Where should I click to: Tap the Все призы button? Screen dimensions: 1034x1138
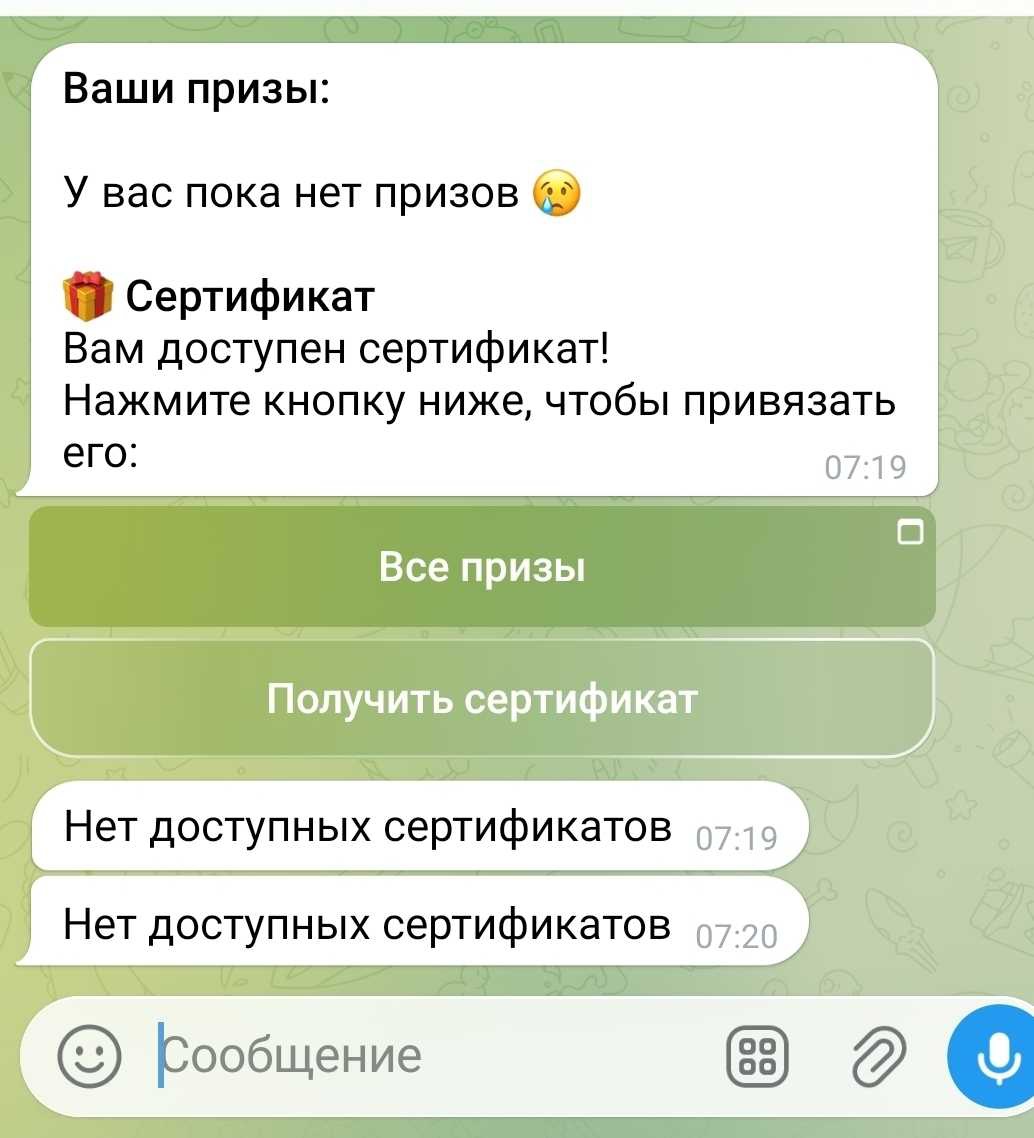point(482,567)
